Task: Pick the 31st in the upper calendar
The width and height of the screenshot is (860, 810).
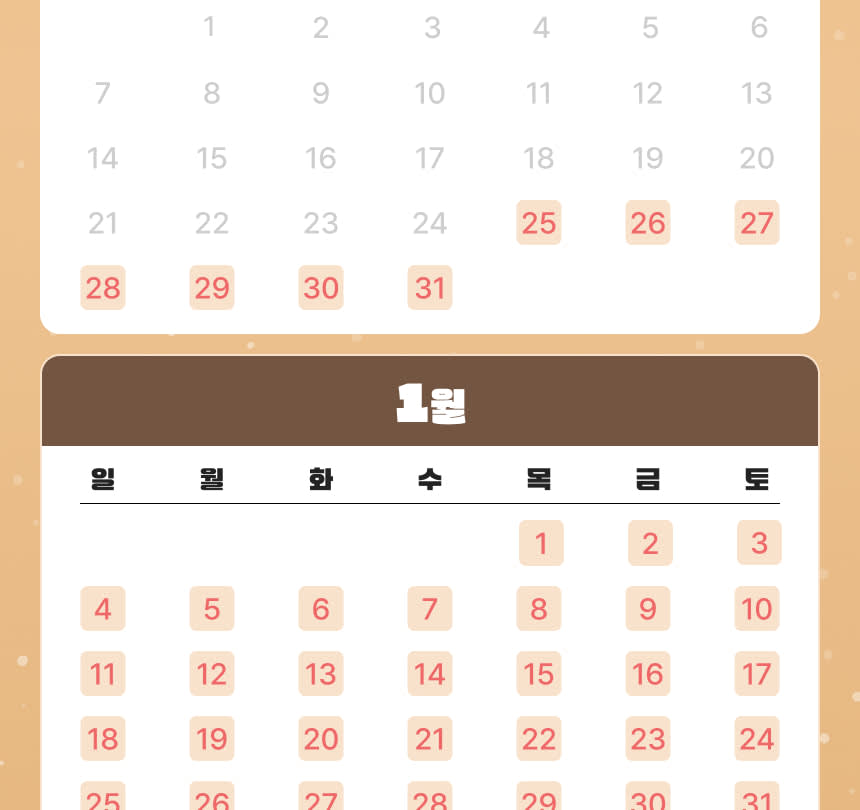Action: pos(429,288)
